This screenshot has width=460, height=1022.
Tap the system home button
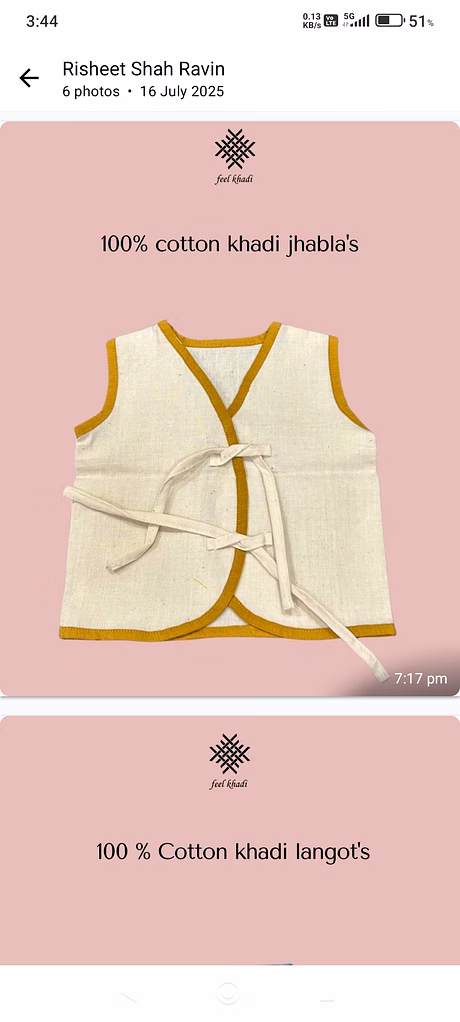tap(228, 993)
